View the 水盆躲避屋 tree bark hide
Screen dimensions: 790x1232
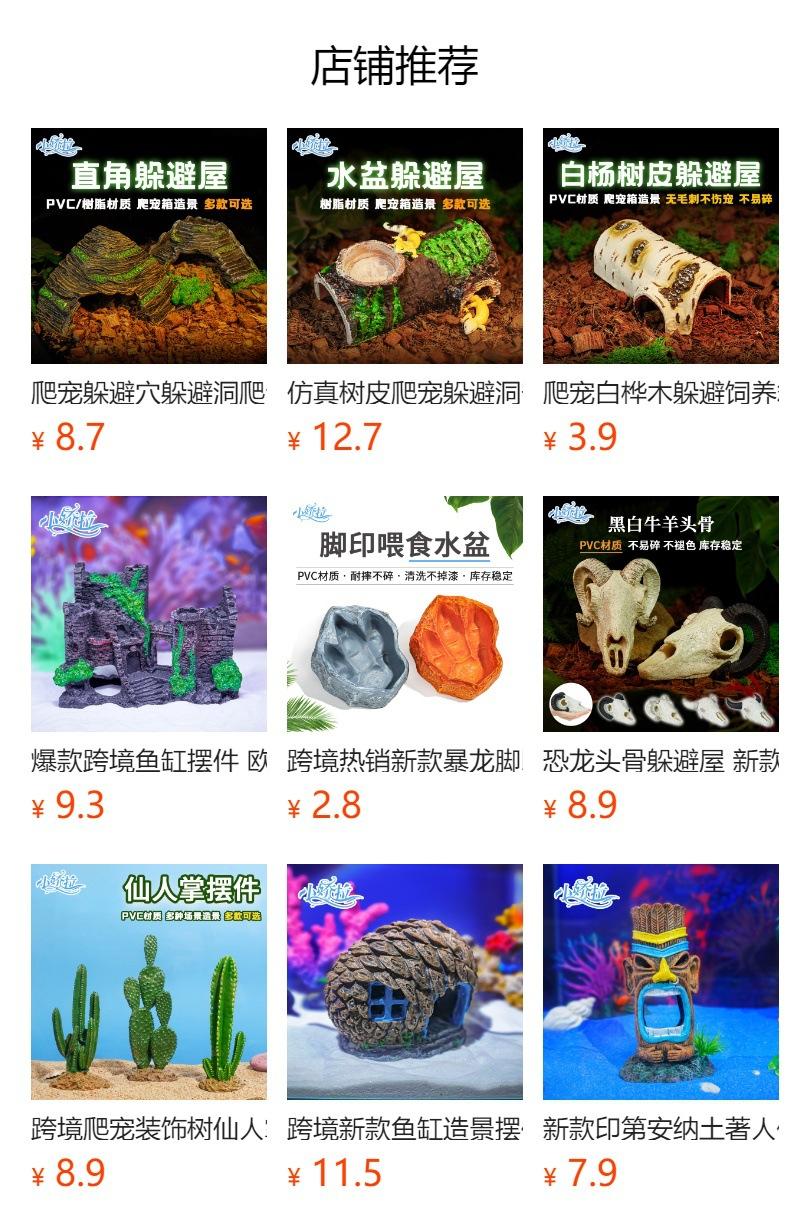point(405,246)
